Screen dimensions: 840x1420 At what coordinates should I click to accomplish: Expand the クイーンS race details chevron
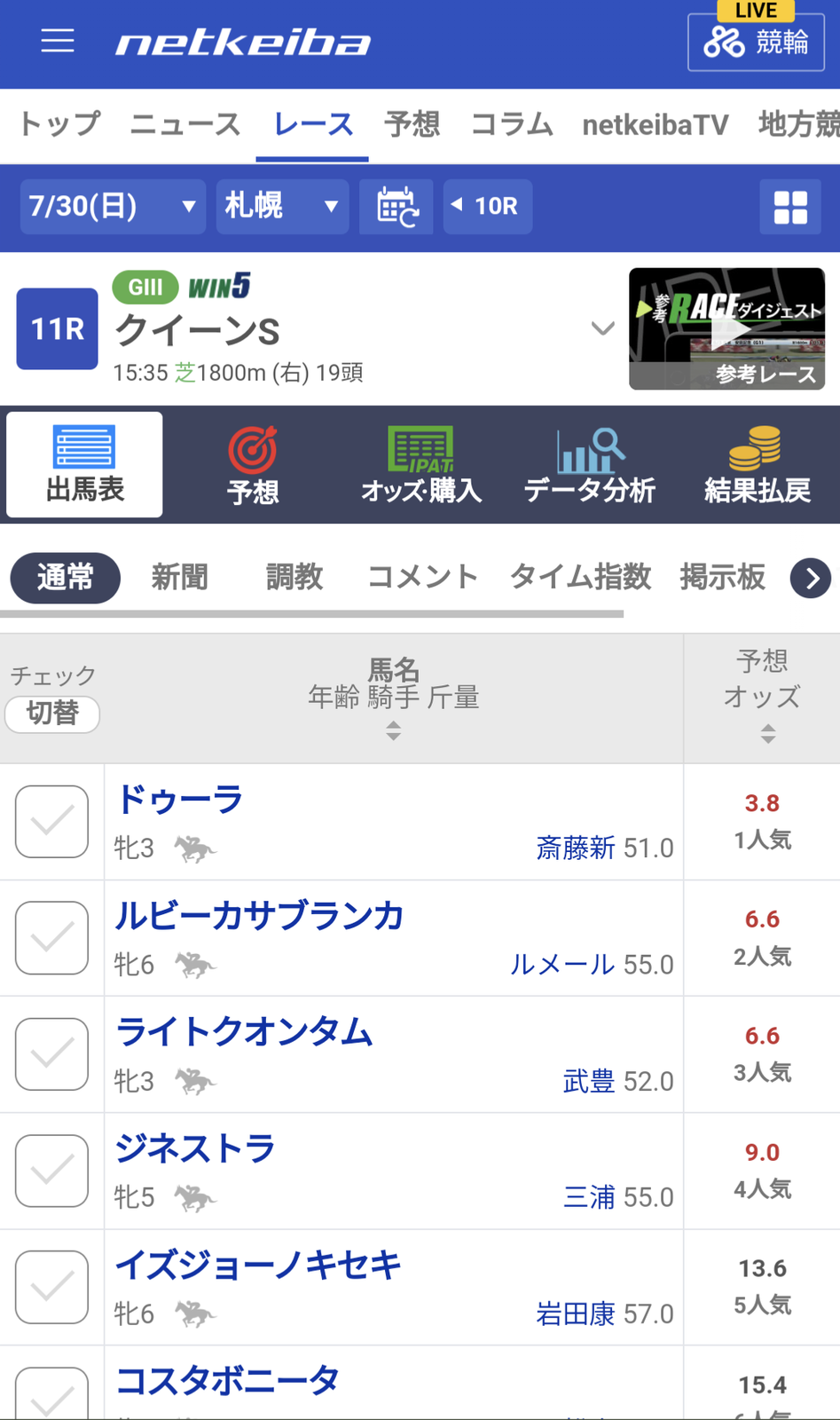(603, 328)
